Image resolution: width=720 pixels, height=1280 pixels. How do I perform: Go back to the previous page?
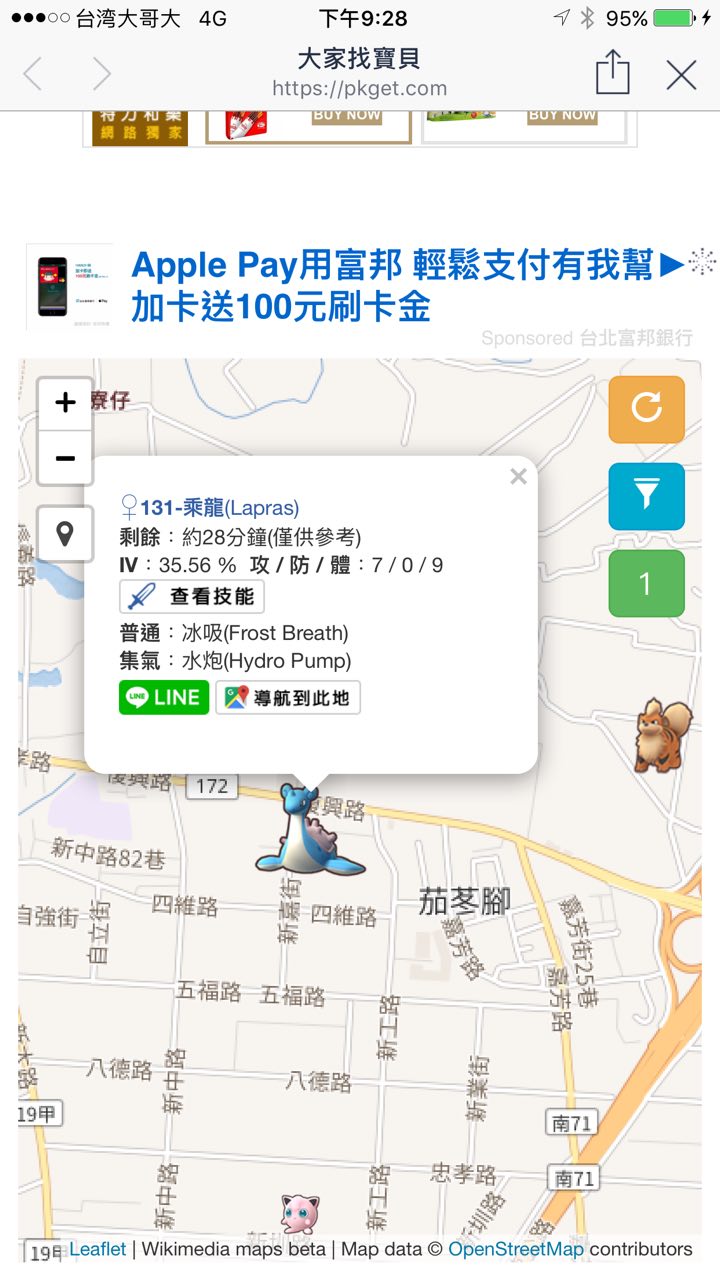pyautogui.click(x=33, y=74)
